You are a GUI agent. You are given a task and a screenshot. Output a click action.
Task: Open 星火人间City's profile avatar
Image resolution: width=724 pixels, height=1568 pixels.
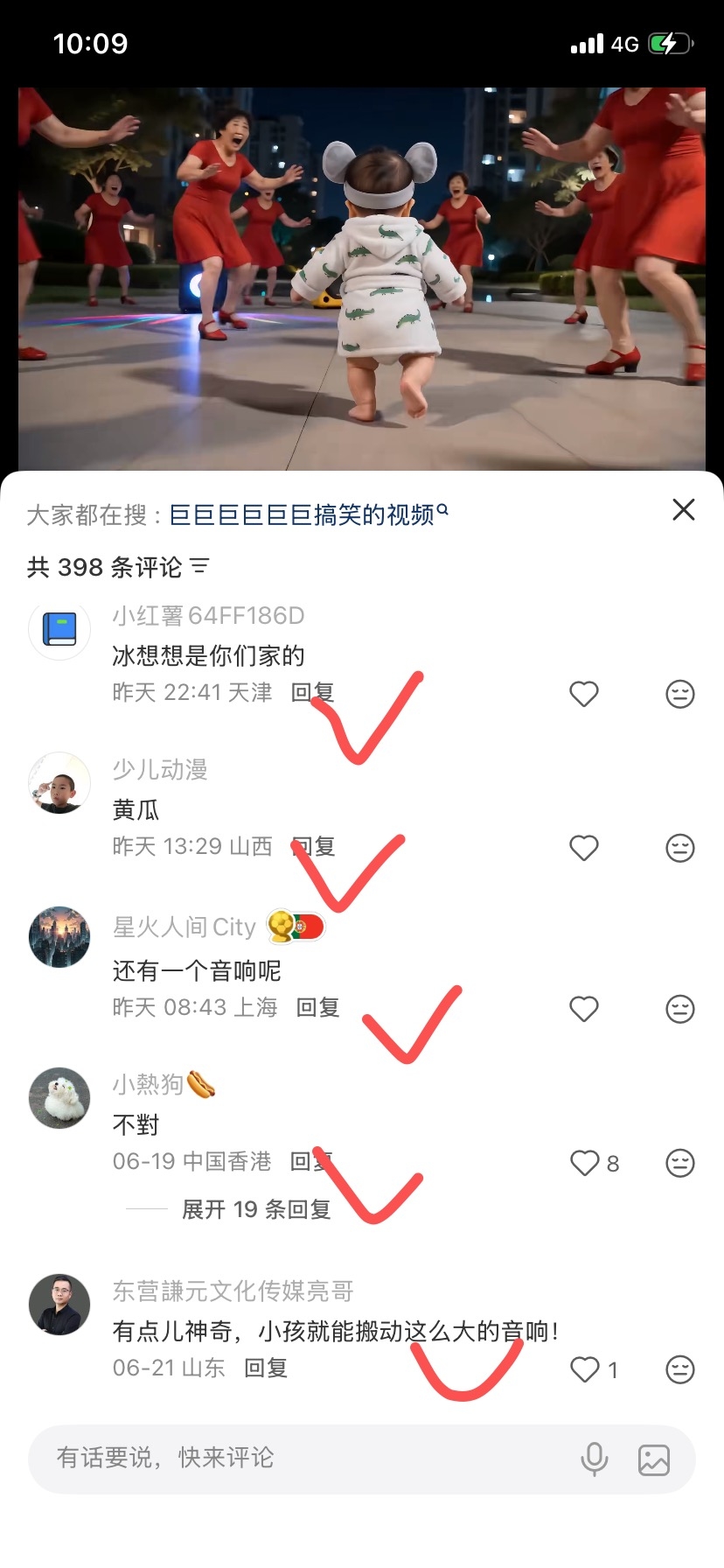[59, 937]
